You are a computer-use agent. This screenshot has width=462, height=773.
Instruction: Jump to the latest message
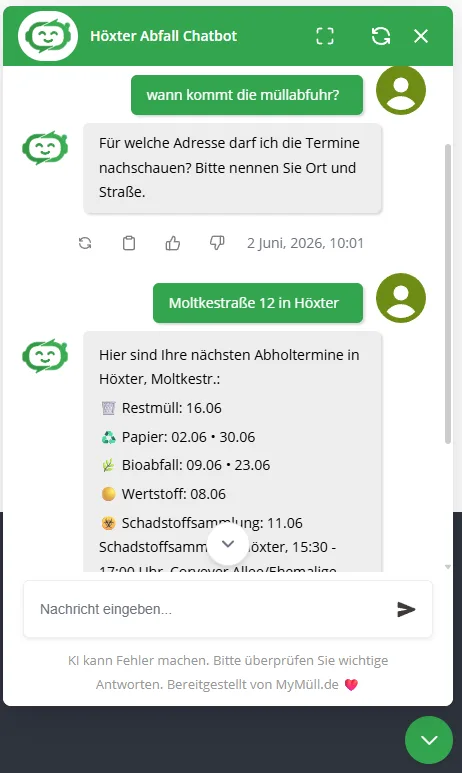(x=228, y=544)
